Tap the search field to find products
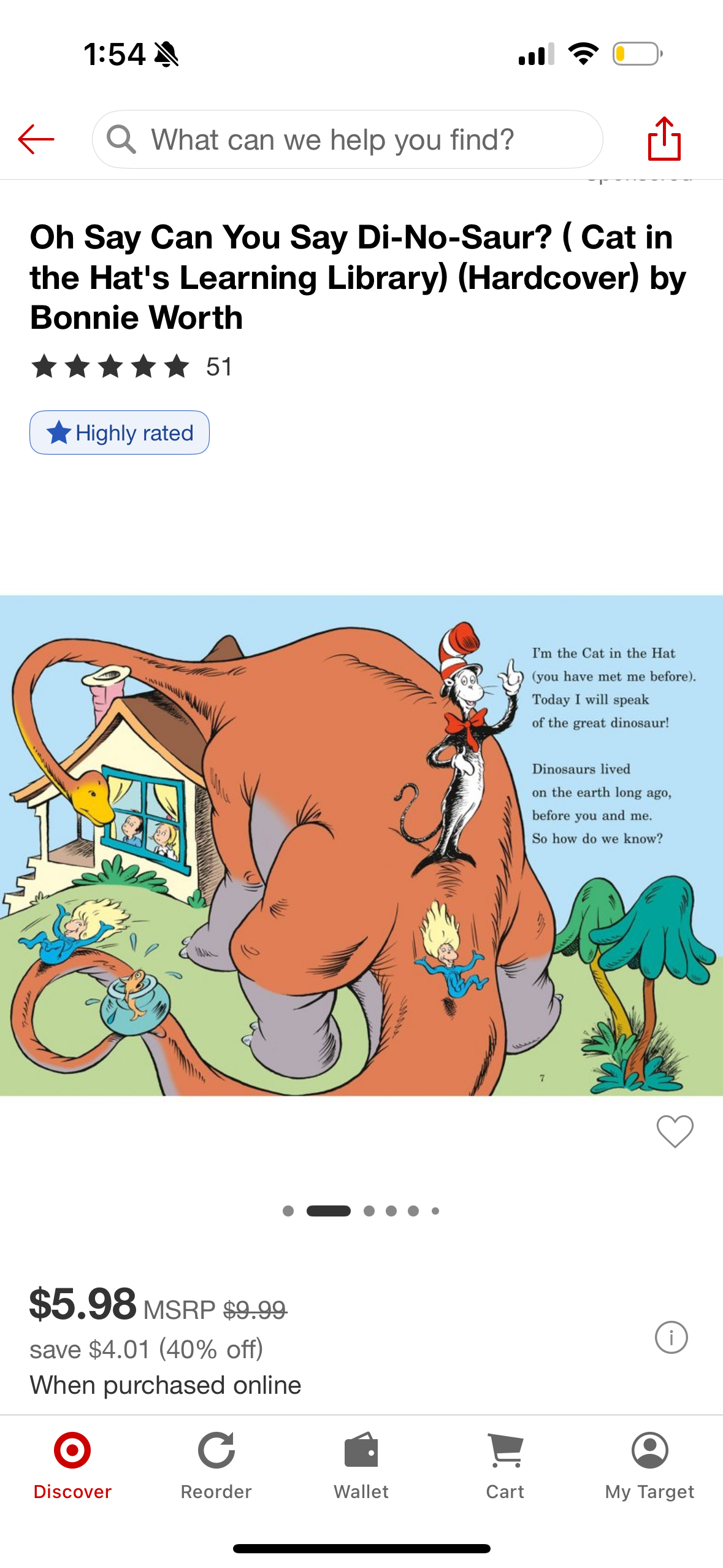Screen dimensions: 723x1568 (347, 139)
